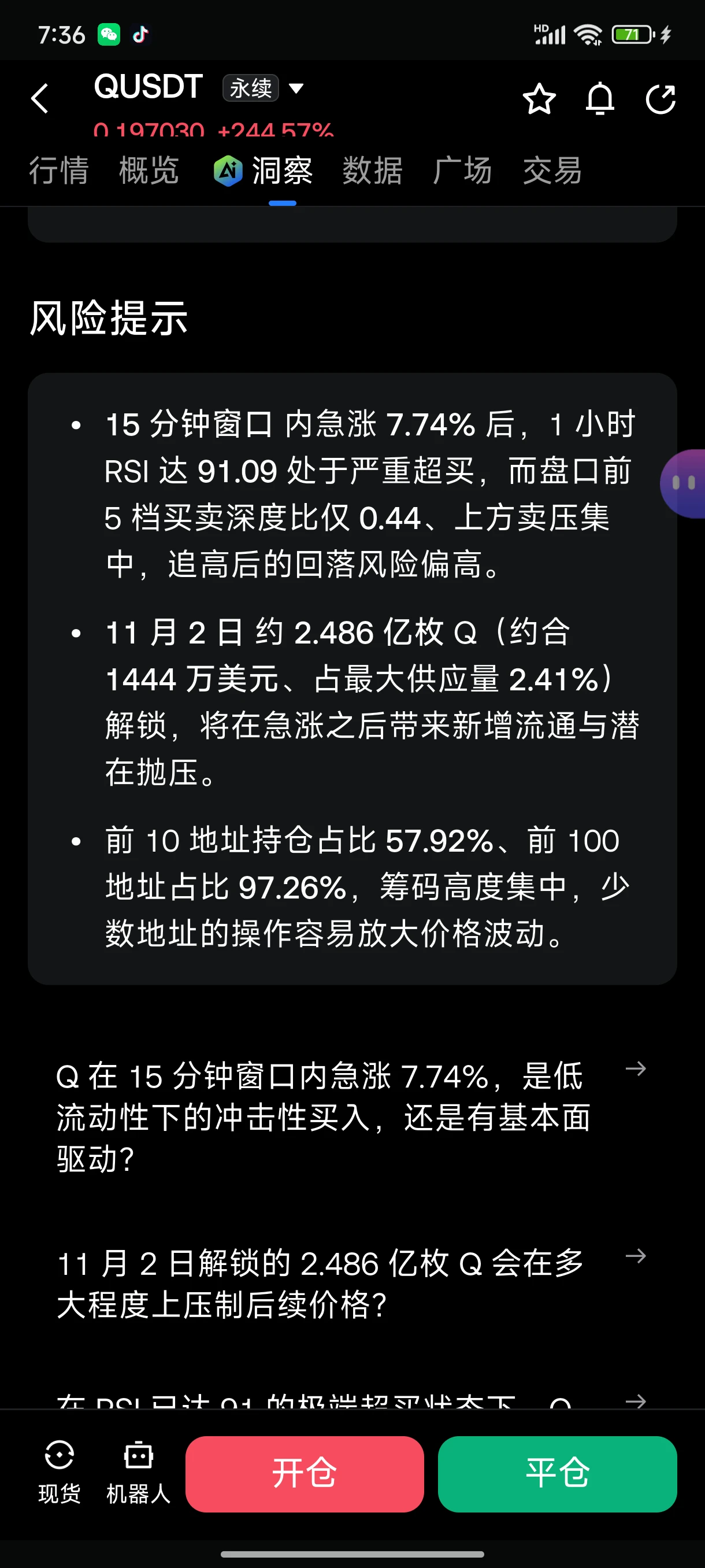This screenshot has width=705, height=1568.
Task: Select the 洞察 tab
Action: point(264,171)
